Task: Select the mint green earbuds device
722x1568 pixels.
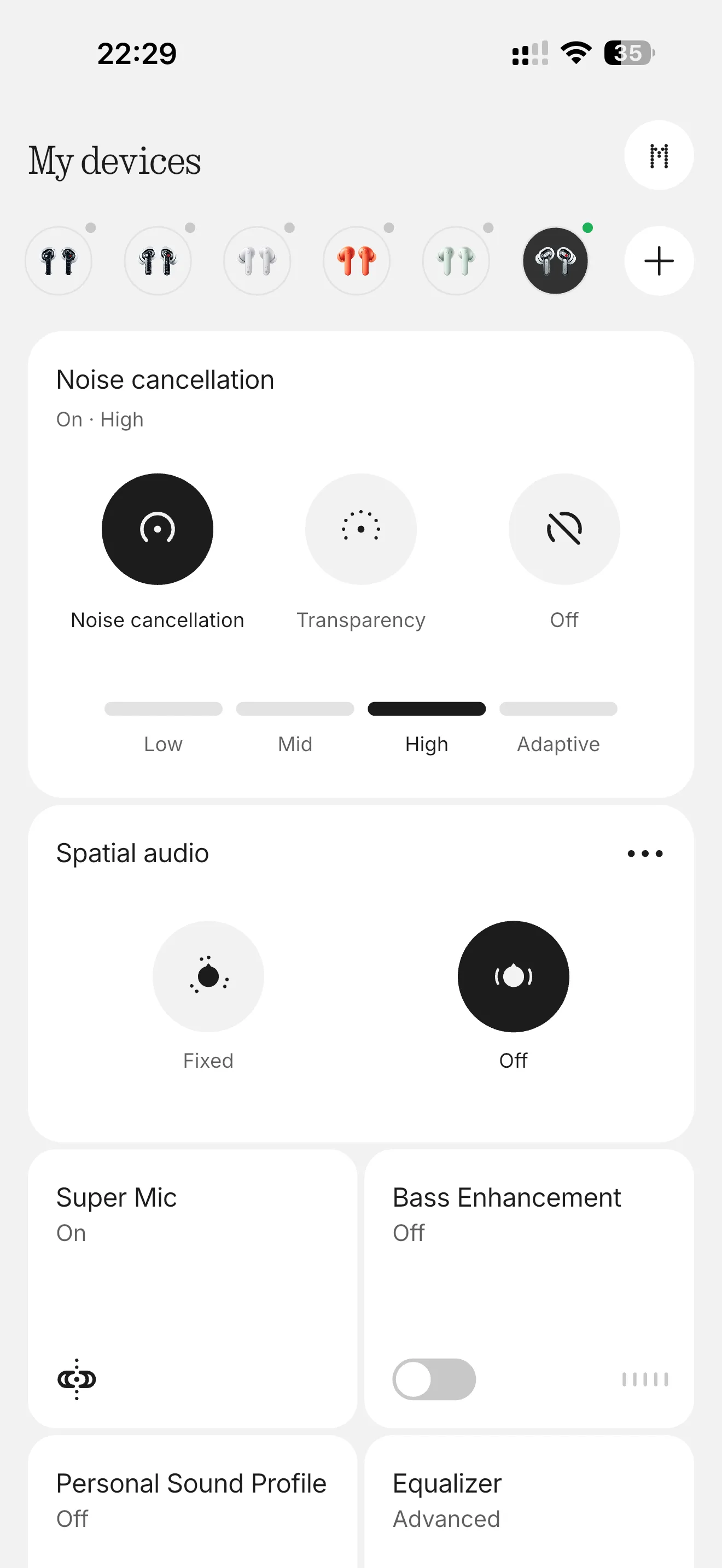Action: pos(456,261)
